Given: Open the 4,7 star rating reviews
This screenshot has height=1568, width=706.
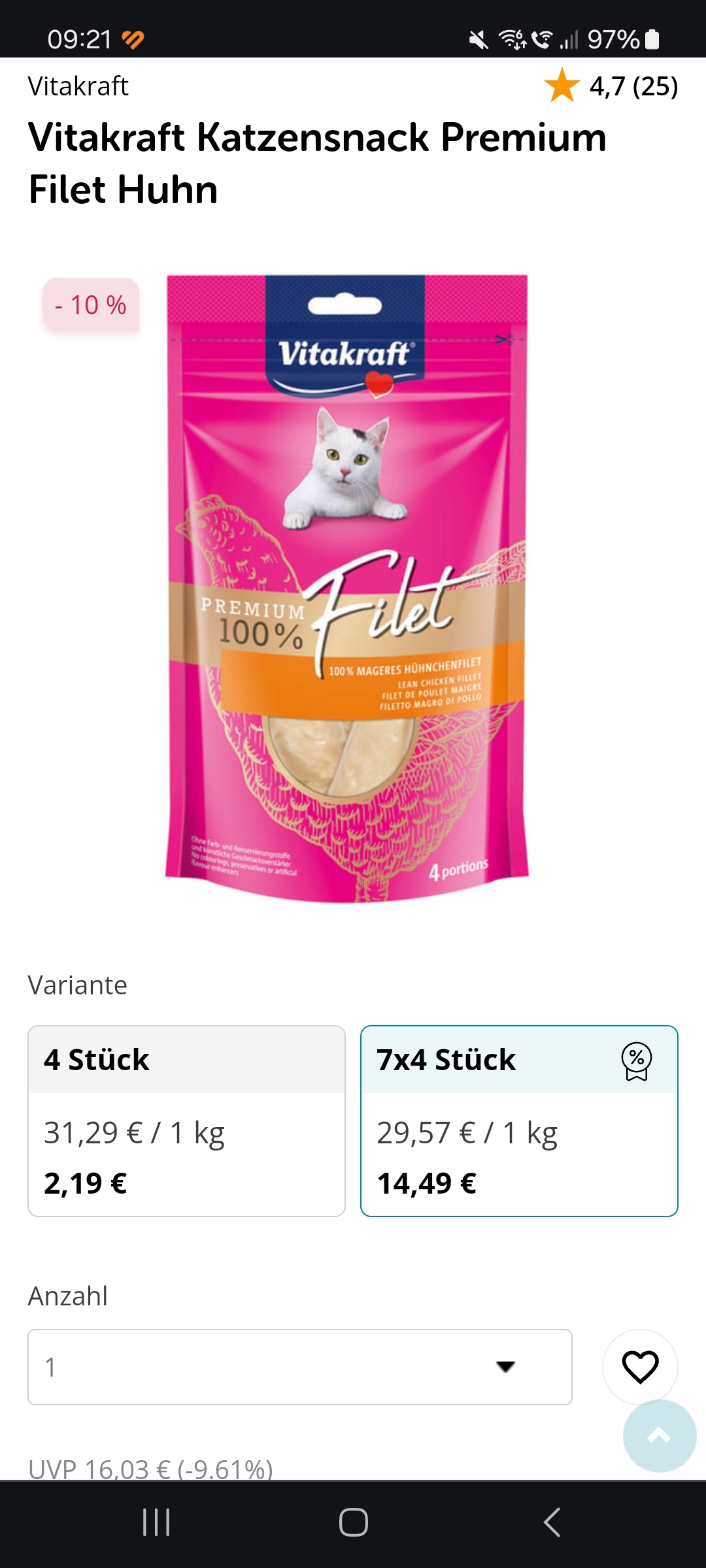Looking at the screenshot, I should point(611,86).
